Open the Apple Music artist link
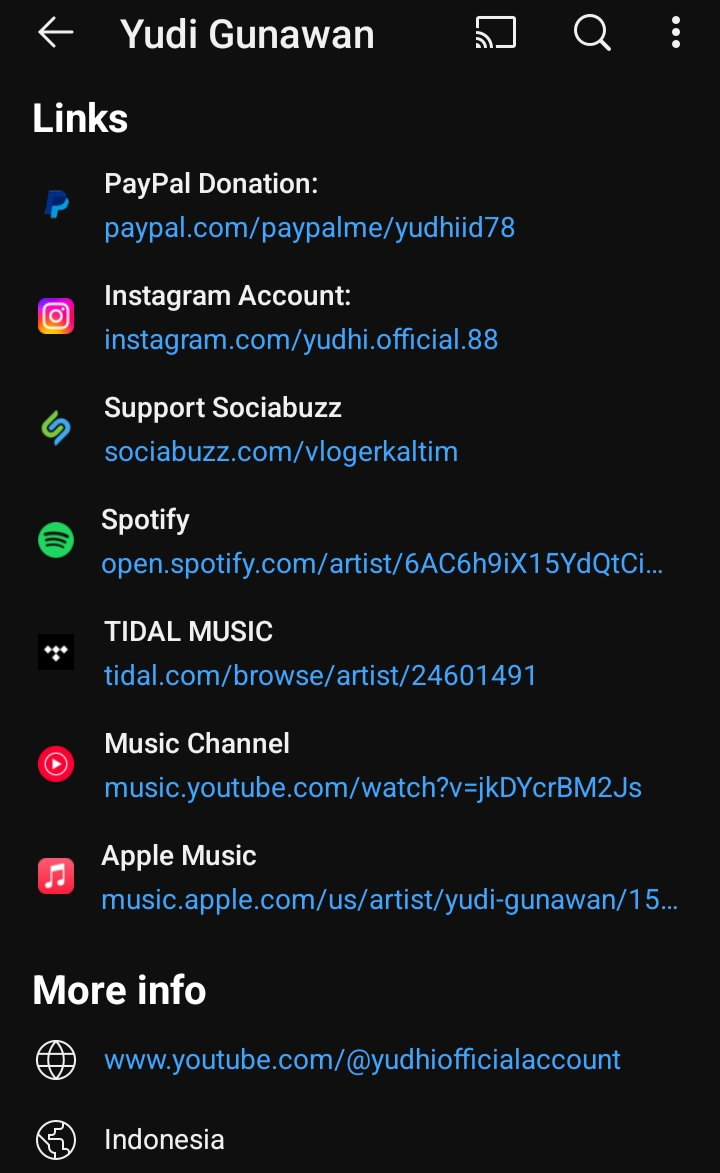 (389, 900)
